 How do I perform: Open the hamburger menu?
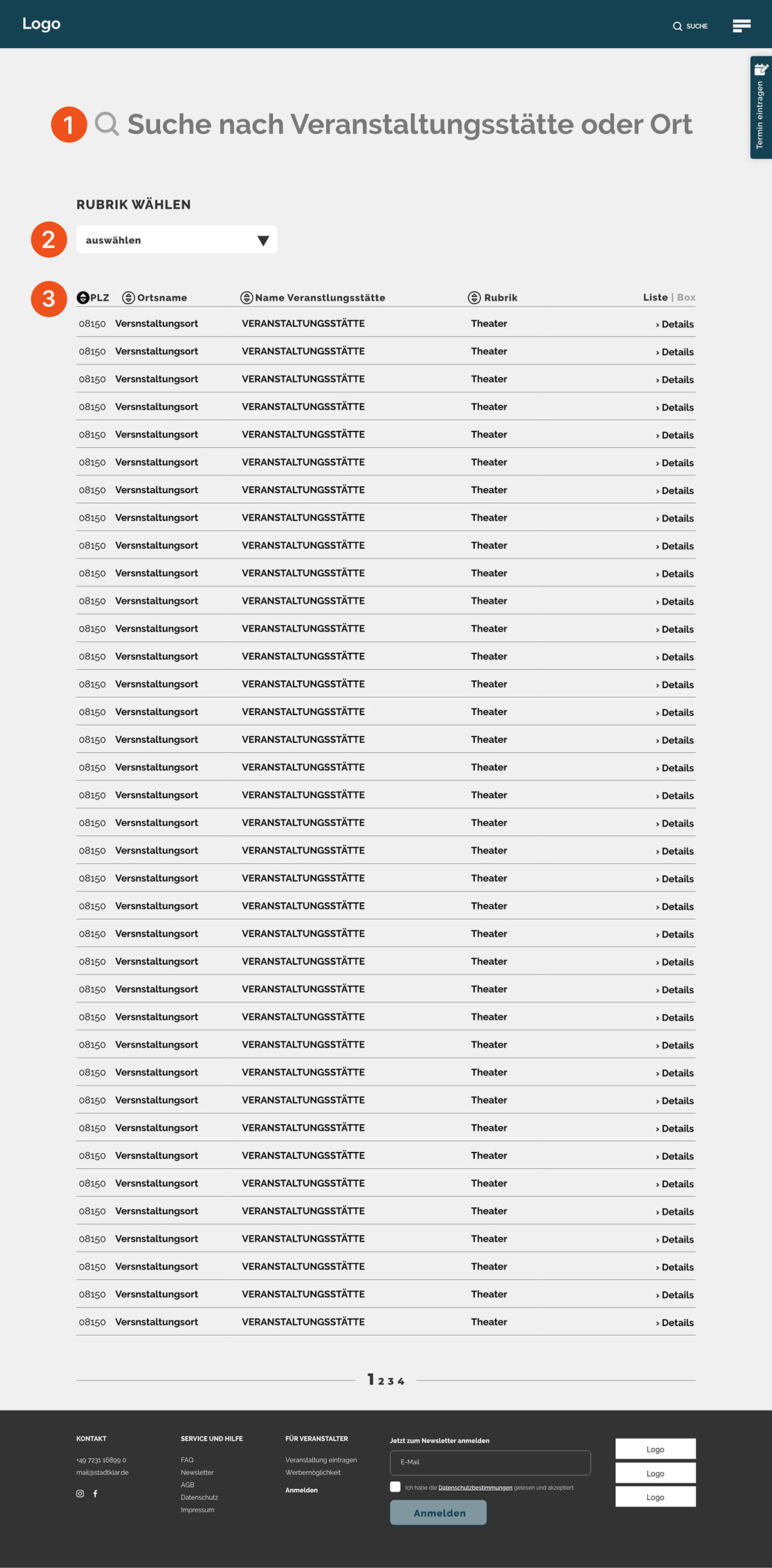coord(741,26)
